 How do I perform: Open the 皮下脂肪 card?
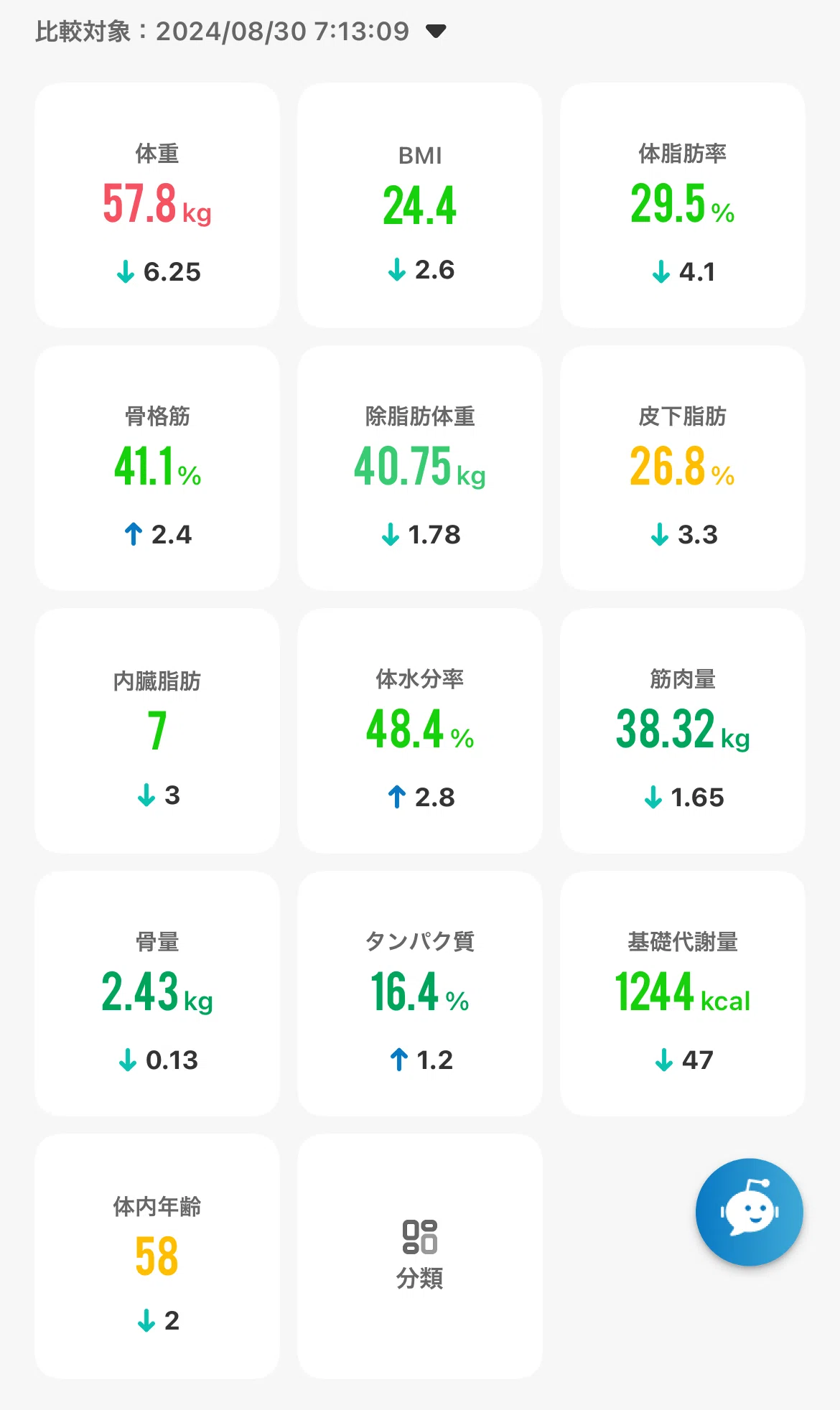click(x=682, y=468)
